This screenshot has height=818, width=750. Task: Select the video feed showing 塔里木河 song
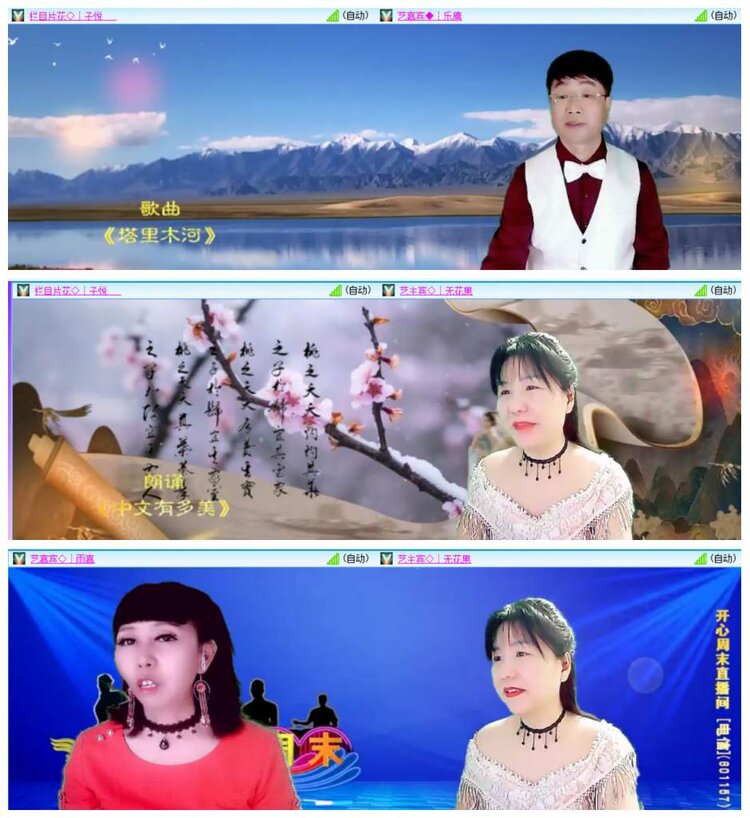(x=375, y=150)
